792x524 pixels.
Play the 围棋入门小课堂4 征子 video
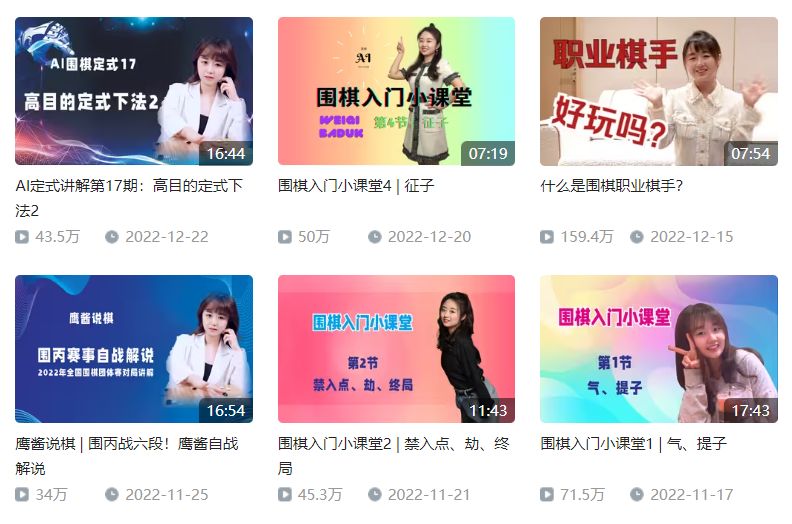pos(396,91)
